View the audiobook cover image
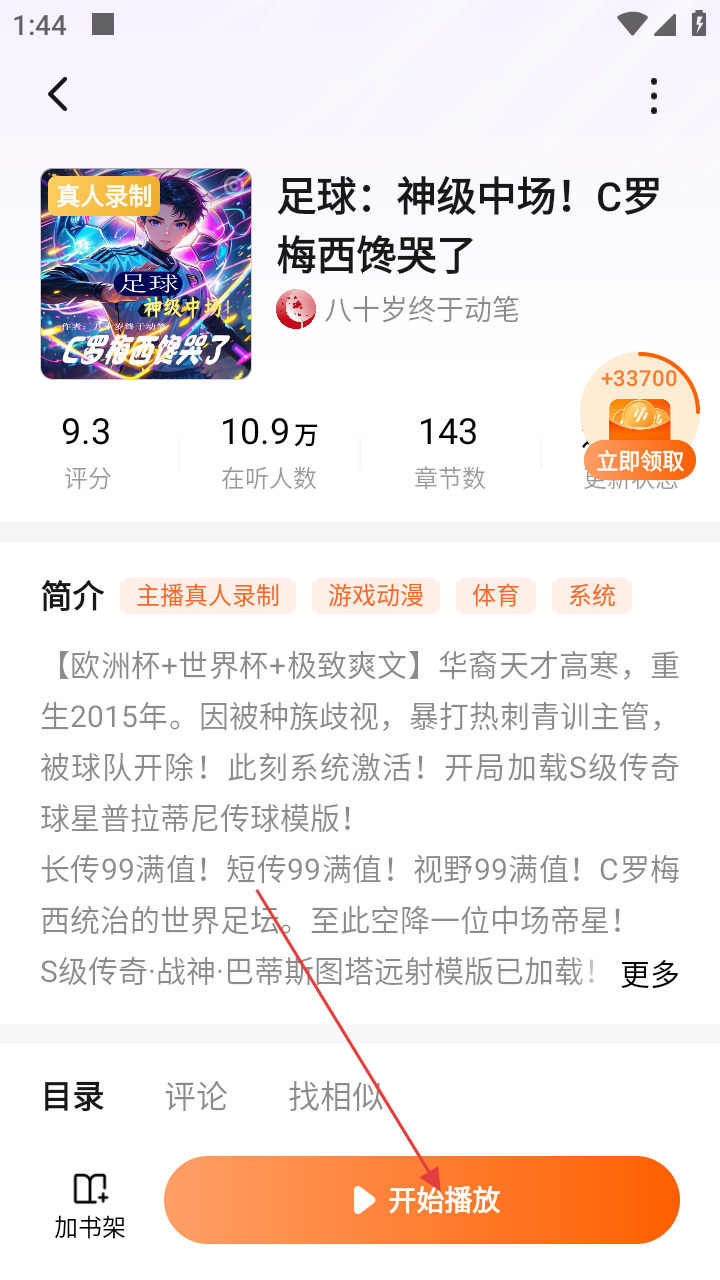The height and width of the screenshot is (1280, 720). point(146,274)
